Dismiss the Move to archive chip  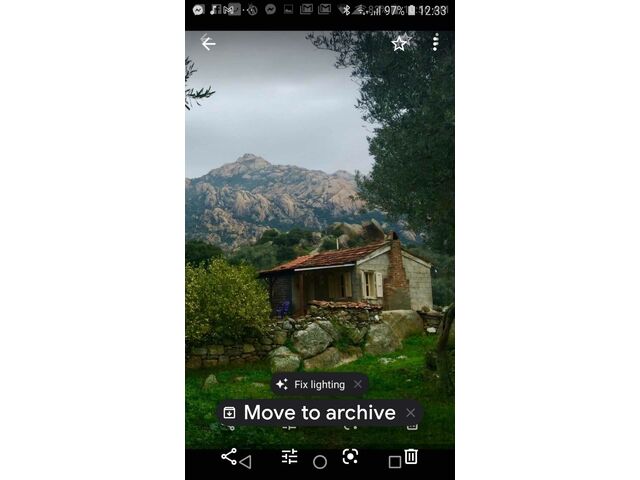[410, 412]
